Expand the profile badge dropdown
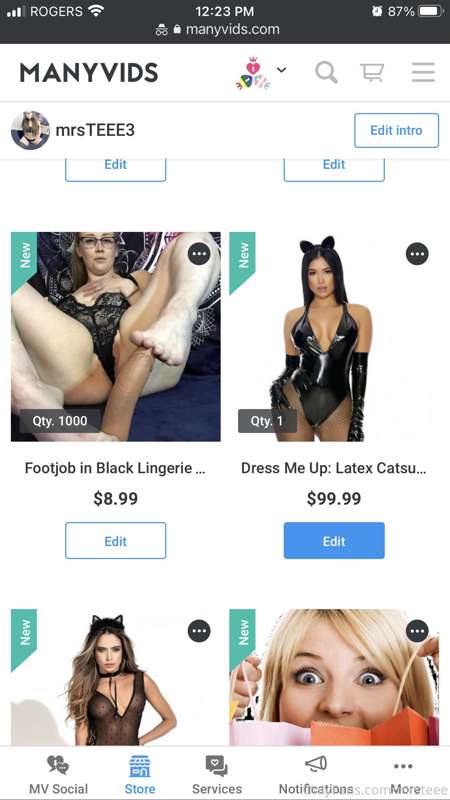Screen dimensions: 450x800 point(282,70)
